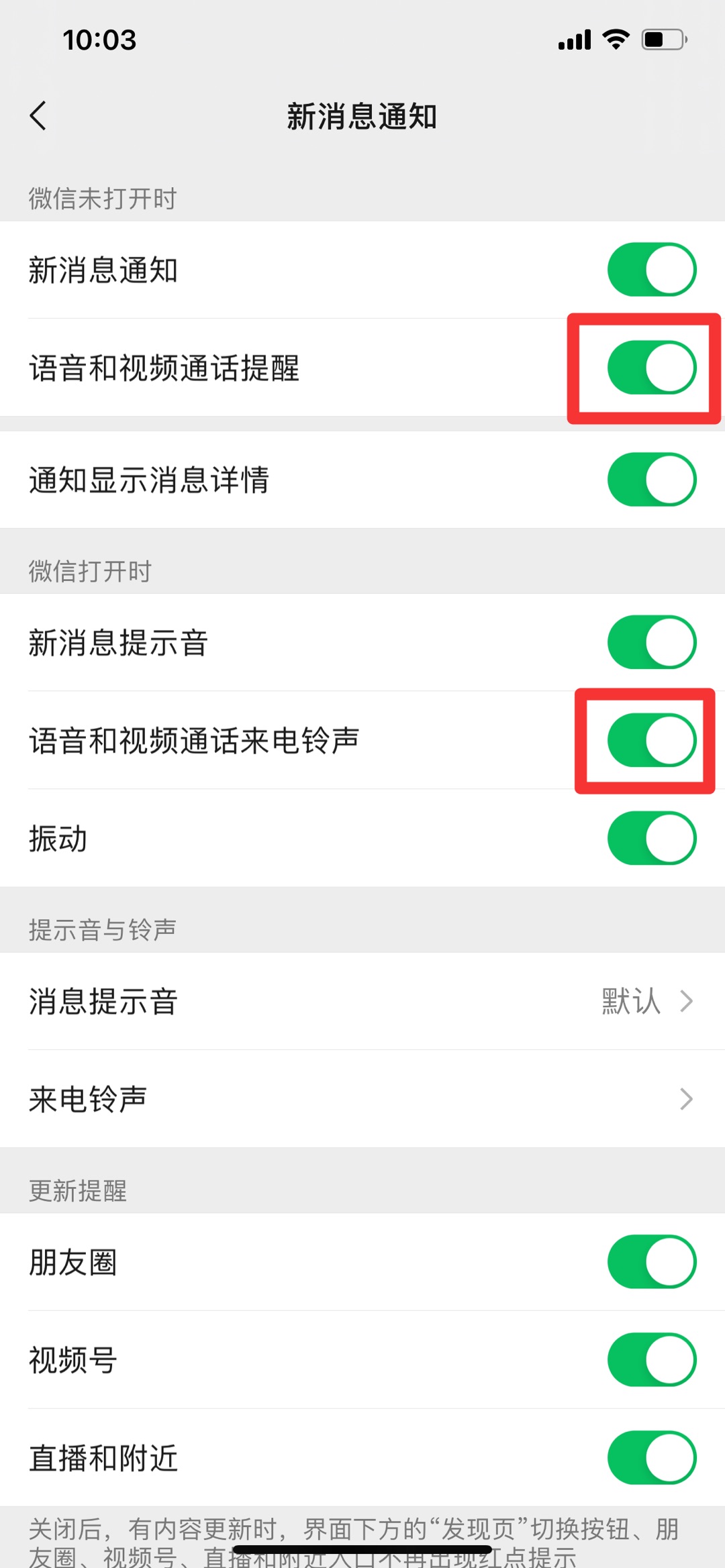
Task: Disable the 视频号 update reminder
Action: (652, 1360)
